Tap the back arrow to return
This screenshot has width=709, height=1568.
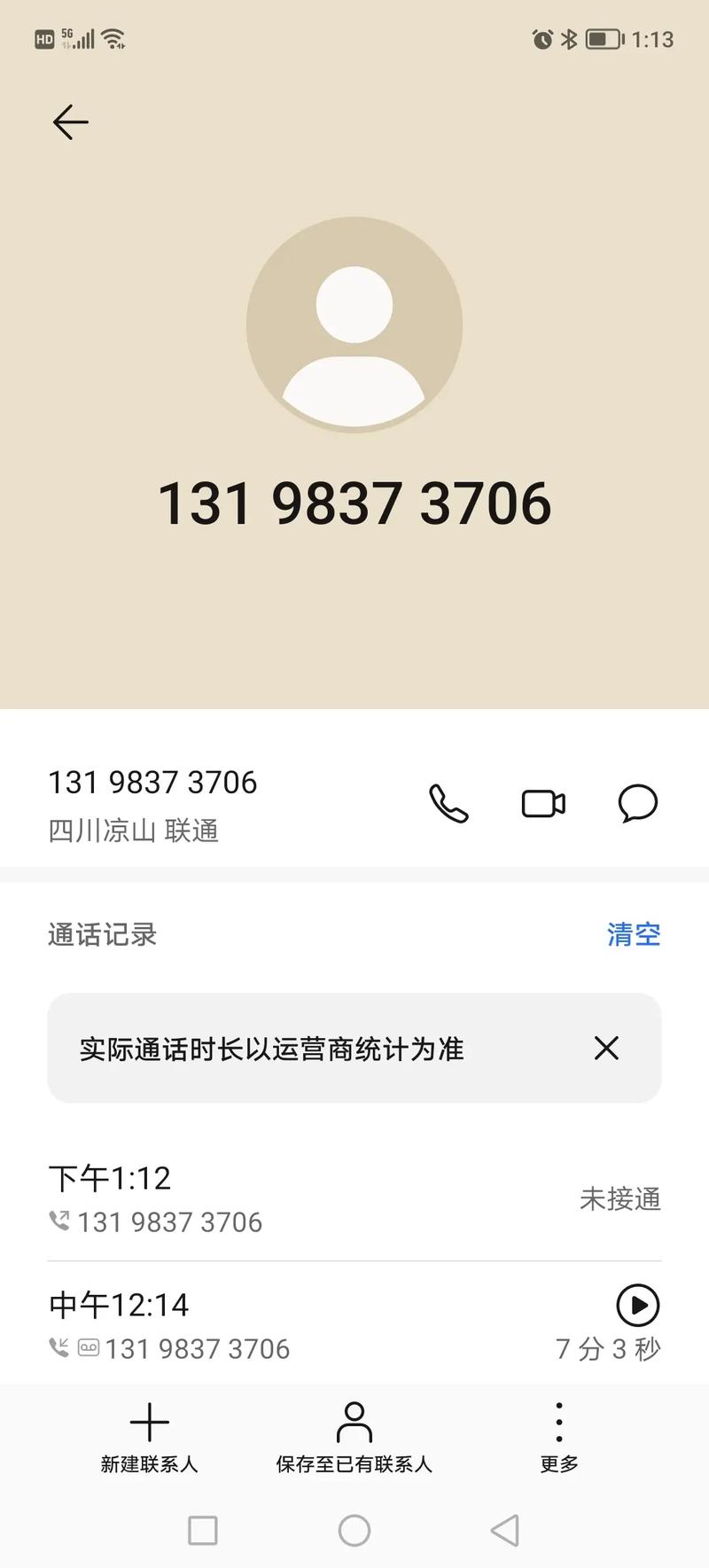[x=70, y=122]
